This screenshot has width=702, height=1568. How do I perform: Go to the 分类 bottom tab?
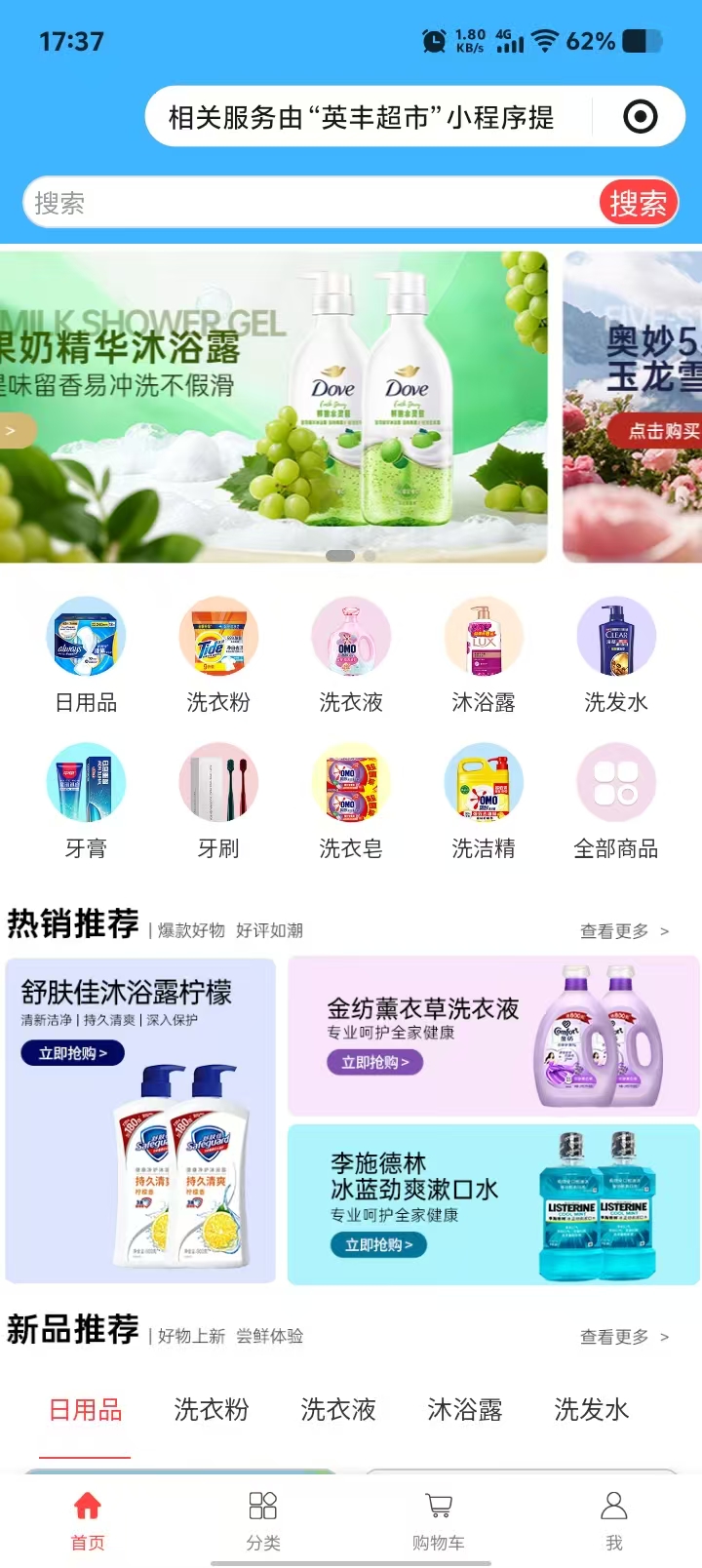click(x=263, y=1519)
